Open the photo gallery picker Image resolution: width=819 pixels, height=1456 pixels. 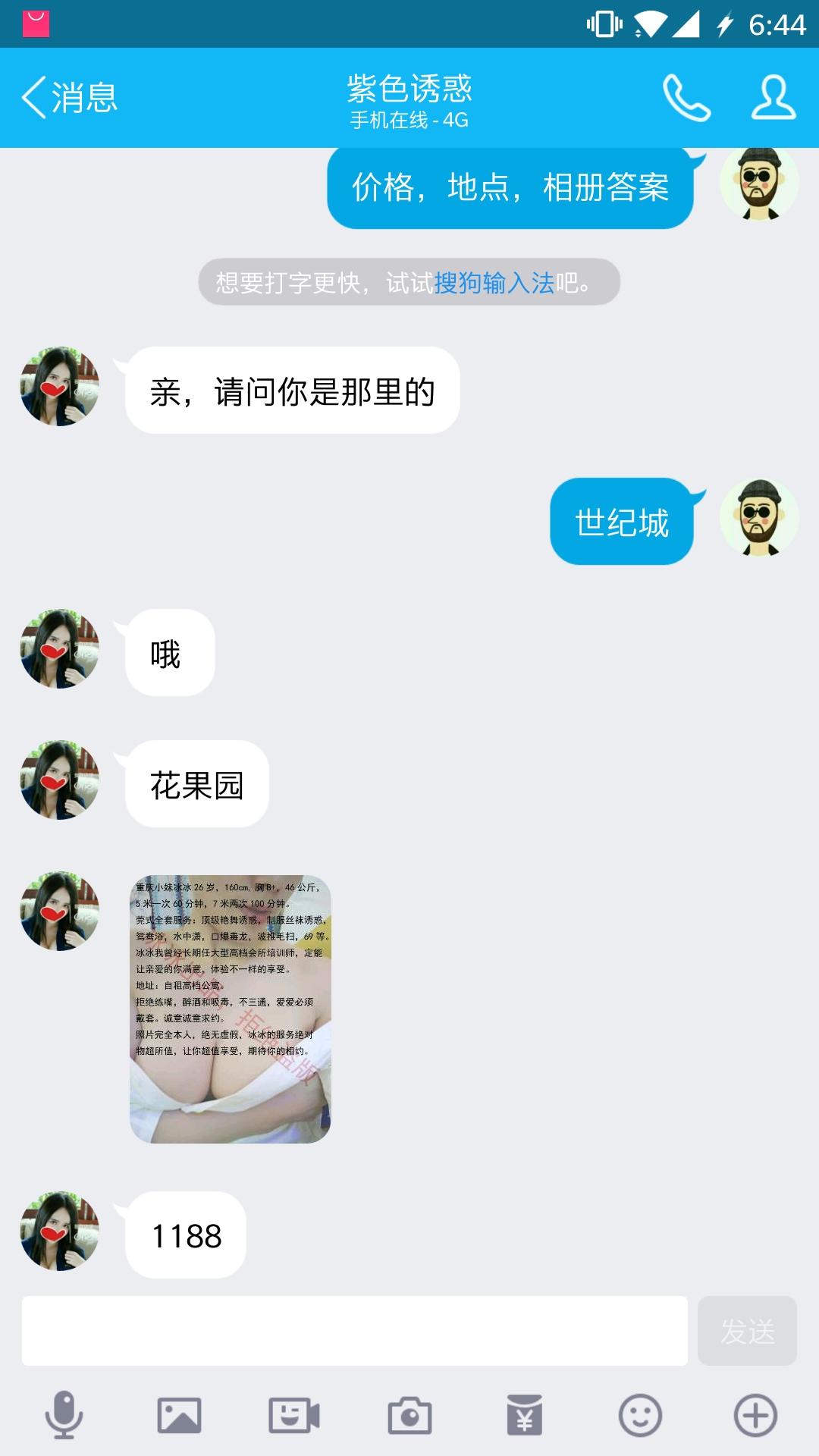coord(179,1415)
